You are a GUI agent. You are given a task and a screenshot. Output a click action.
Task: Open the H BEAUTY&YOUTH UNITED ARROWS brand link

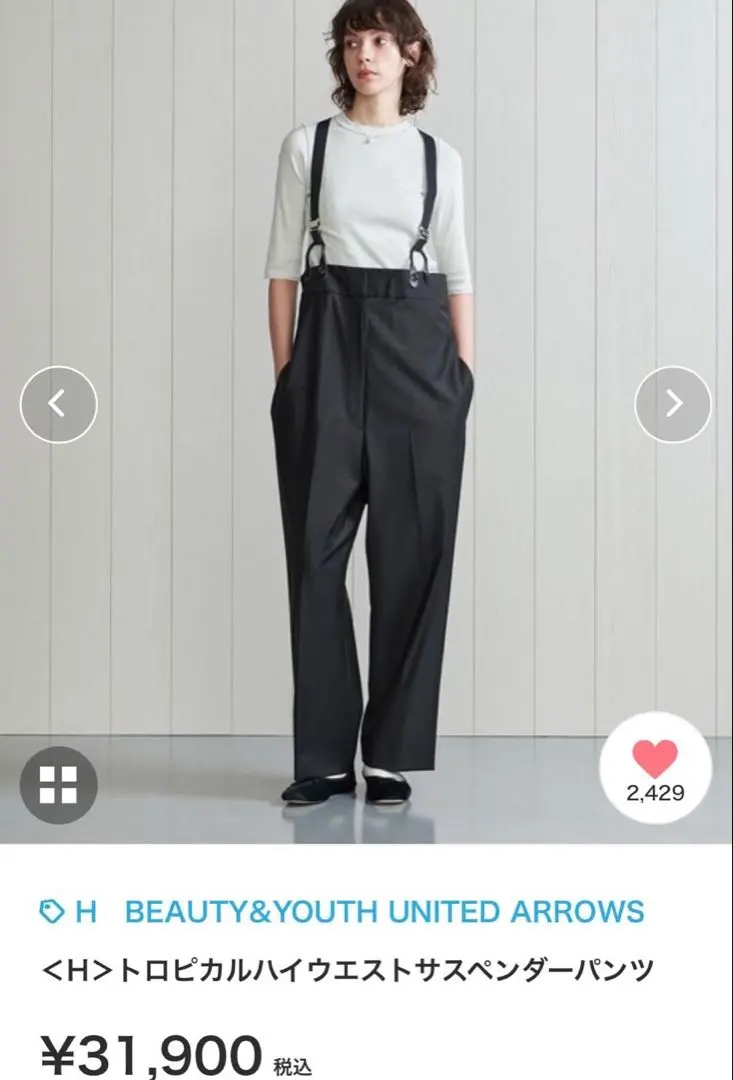coord(341,912)
